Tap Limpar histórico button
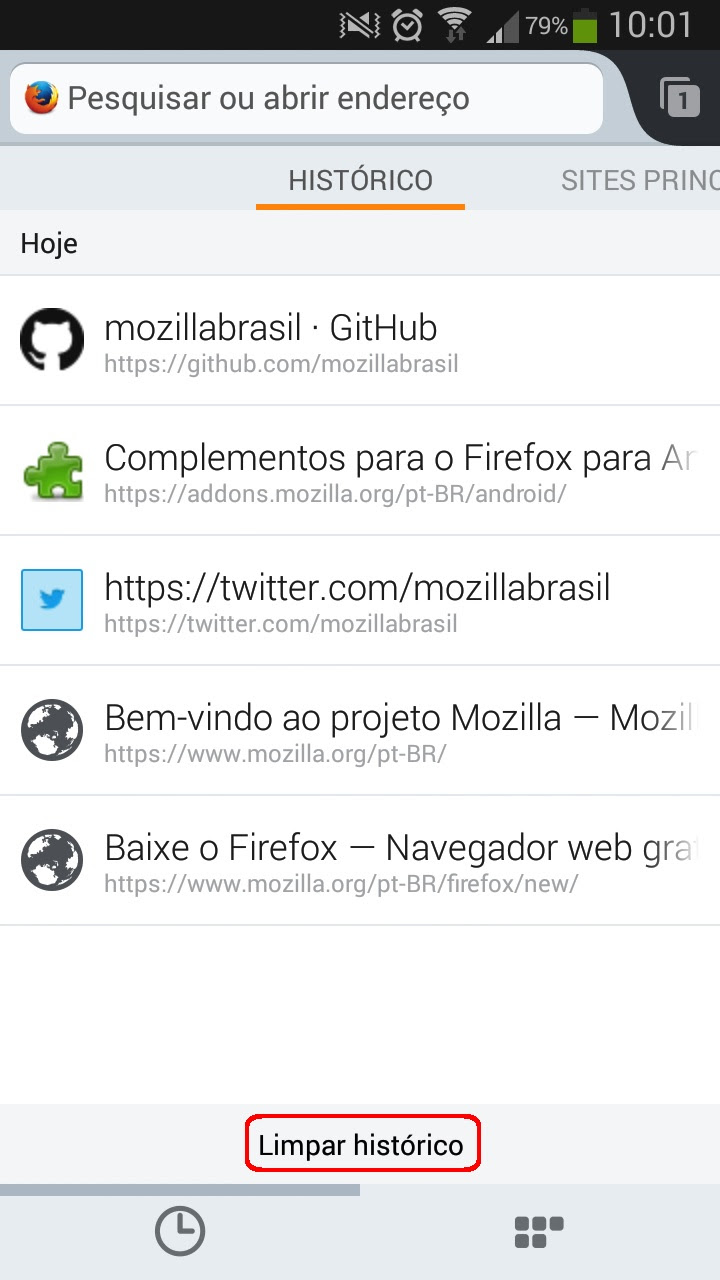This screenshot has height=1280, width=720. click(x=362, y=1144)
